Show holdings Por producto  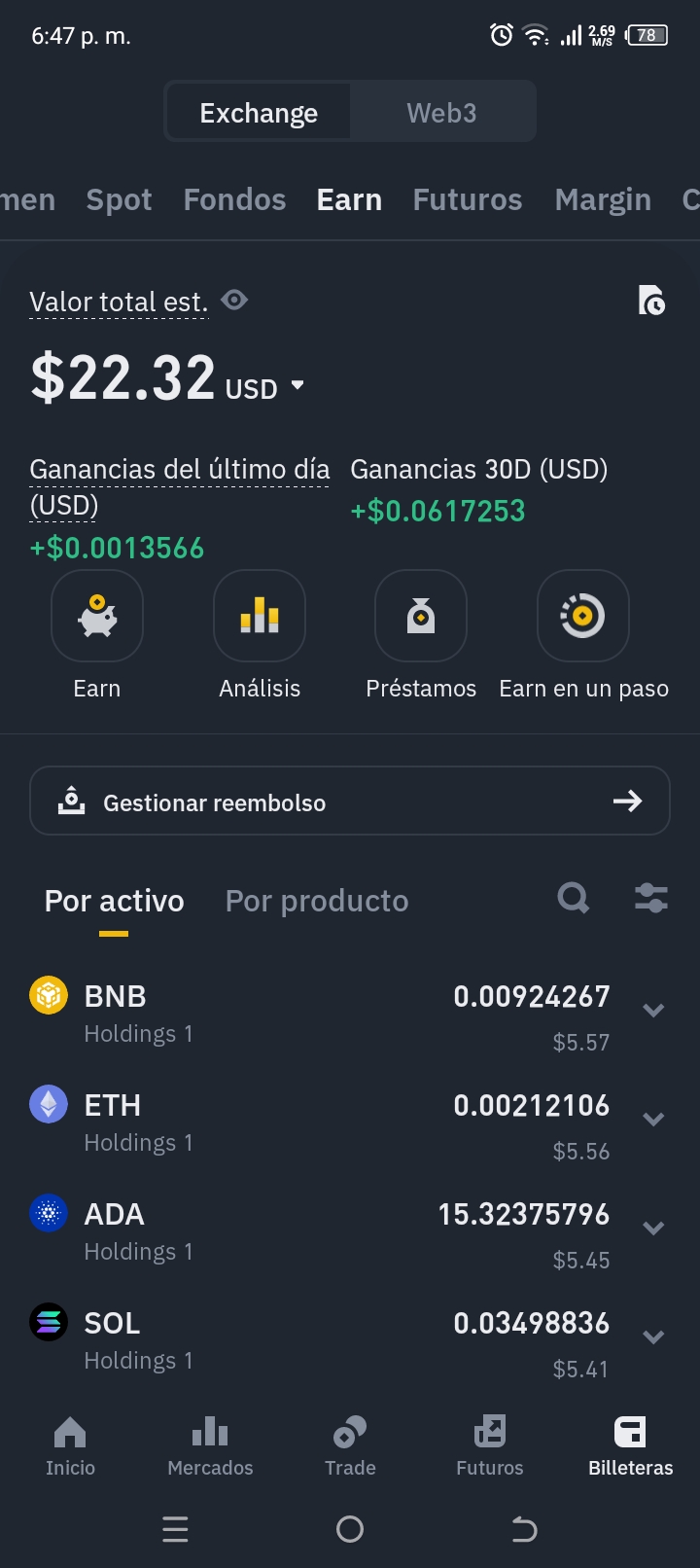317,902
